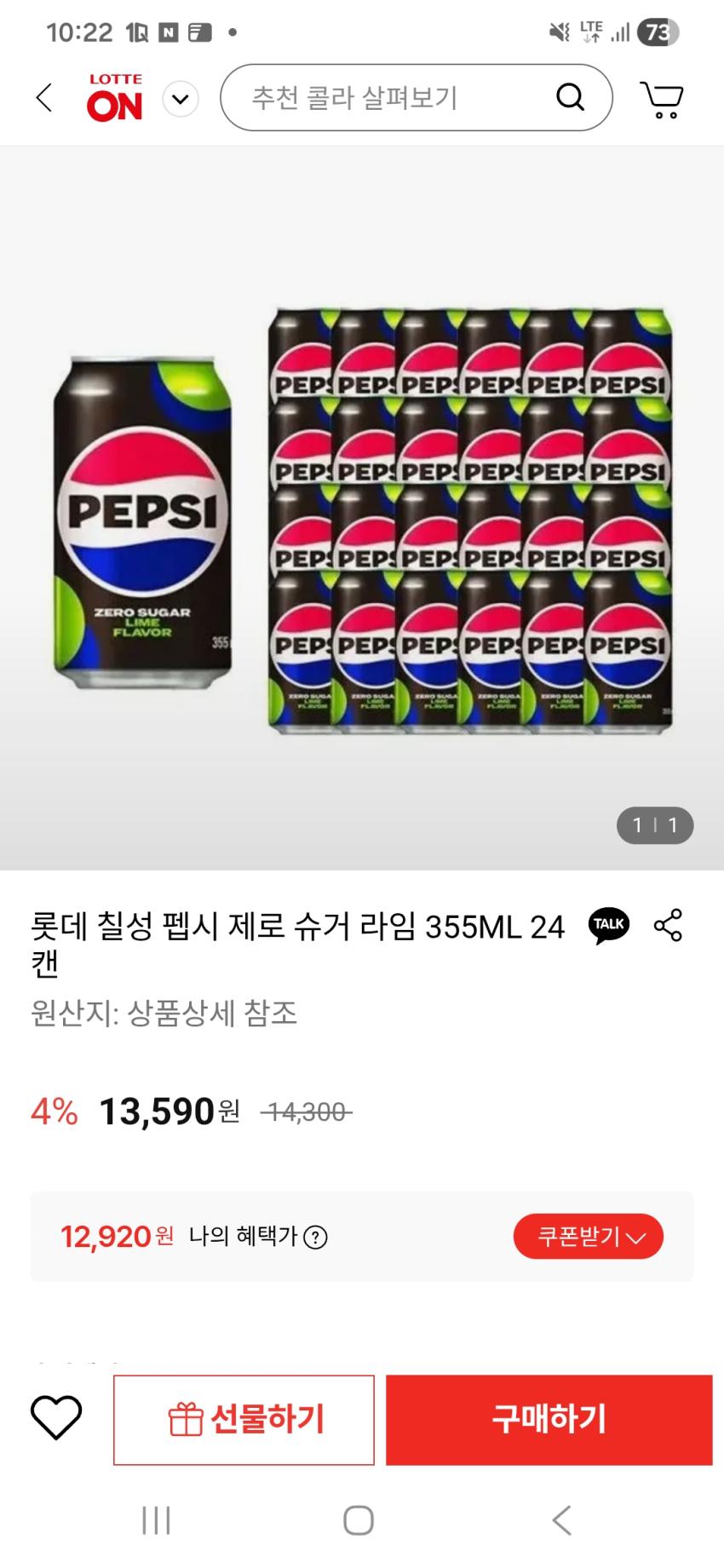Open the shopping cart

point(661,99)
